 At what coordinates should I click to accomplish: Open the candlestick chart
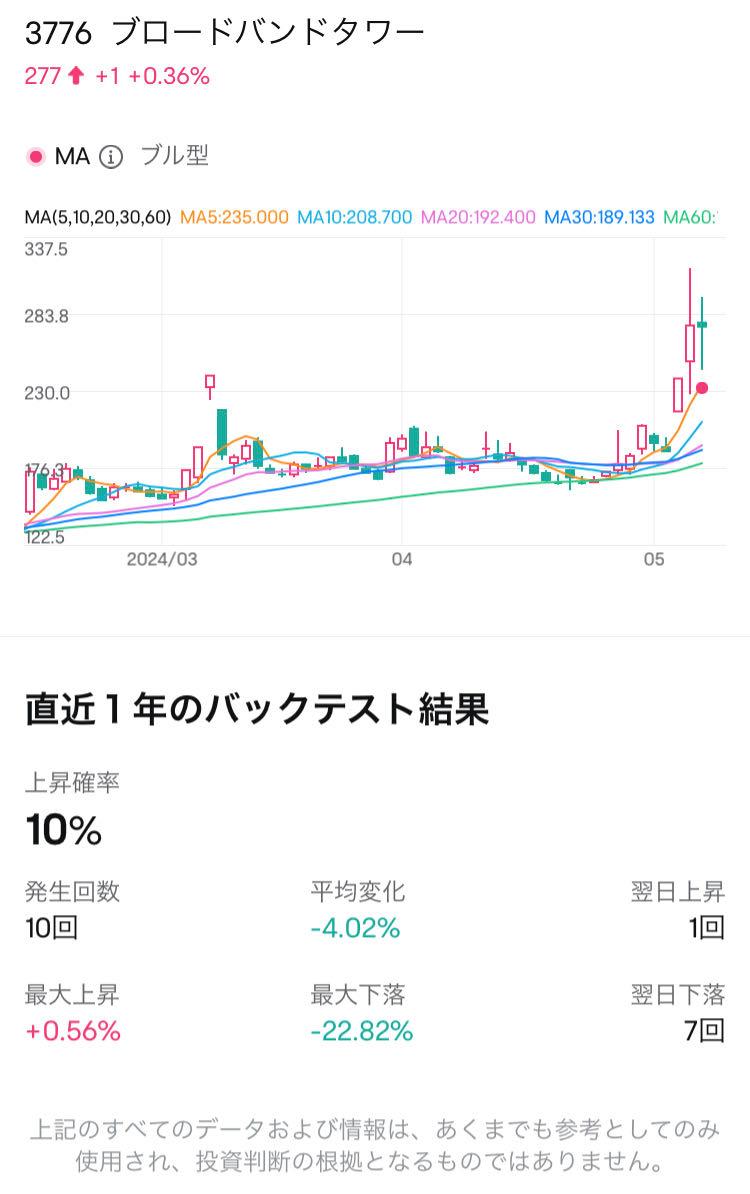(x=375, y=400)
